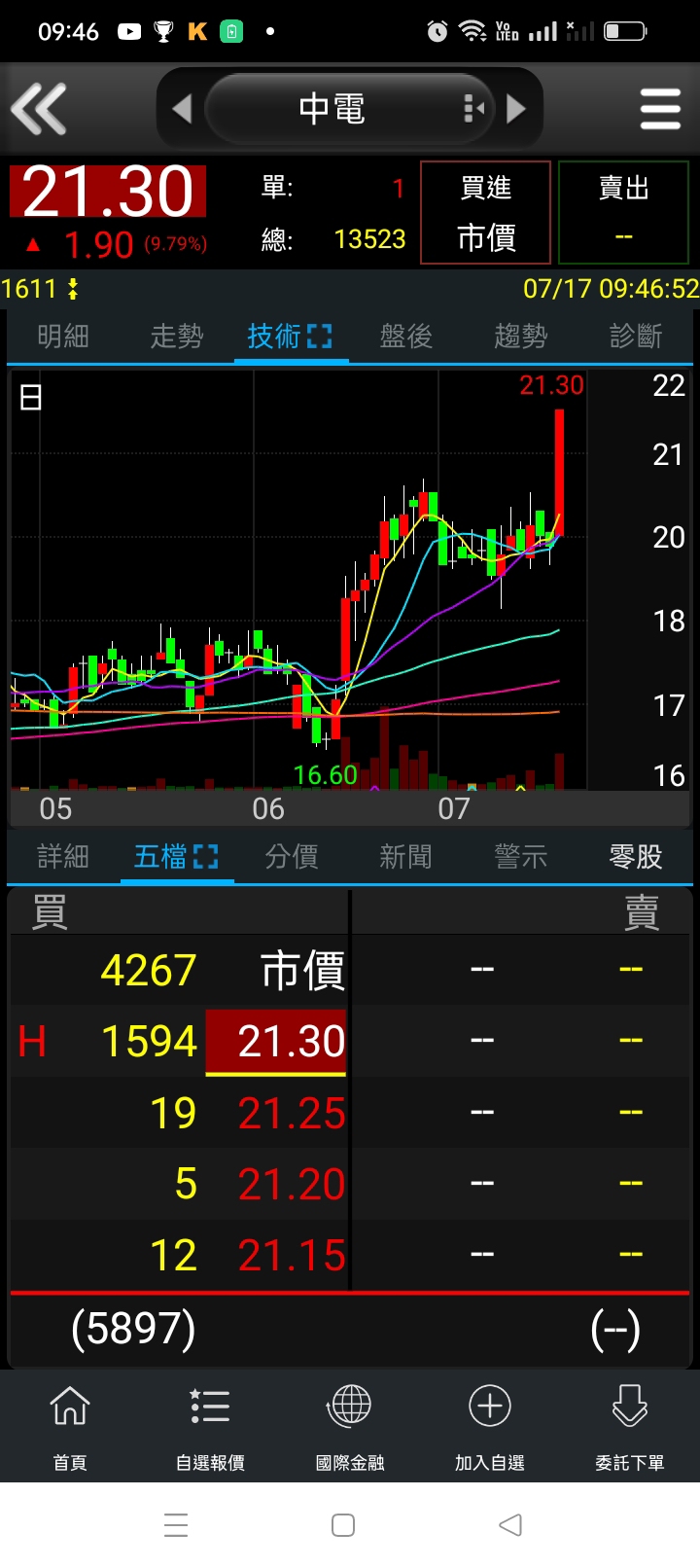Open the hamburger menu
Image resolution: width=700 pixels, height=1568 pixels.
pos(660,108)
